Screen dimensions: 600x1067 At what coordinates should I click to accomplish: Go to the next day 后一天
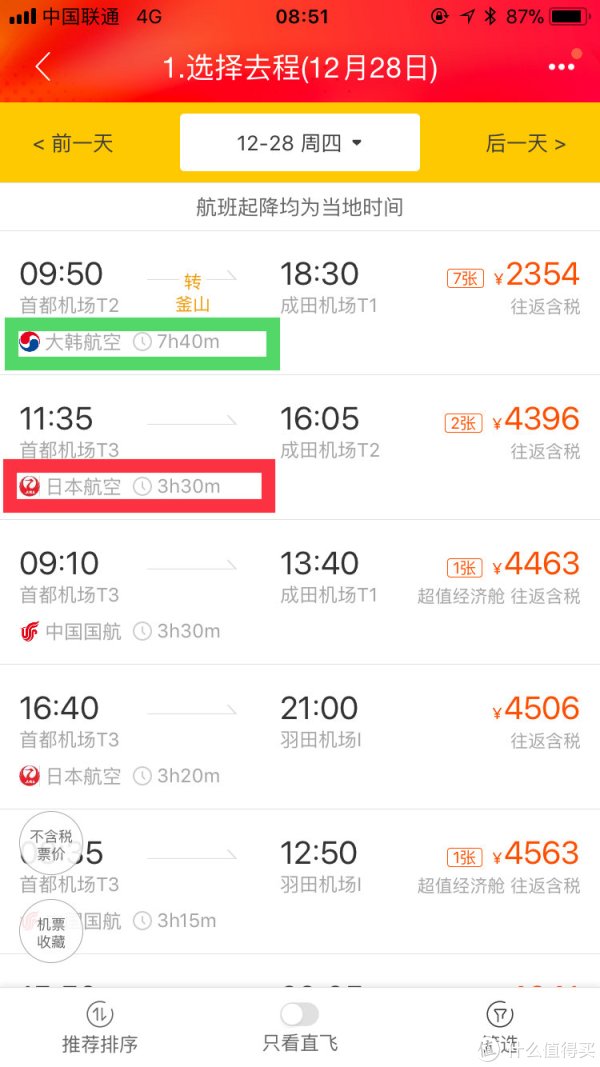pos(526,143)
